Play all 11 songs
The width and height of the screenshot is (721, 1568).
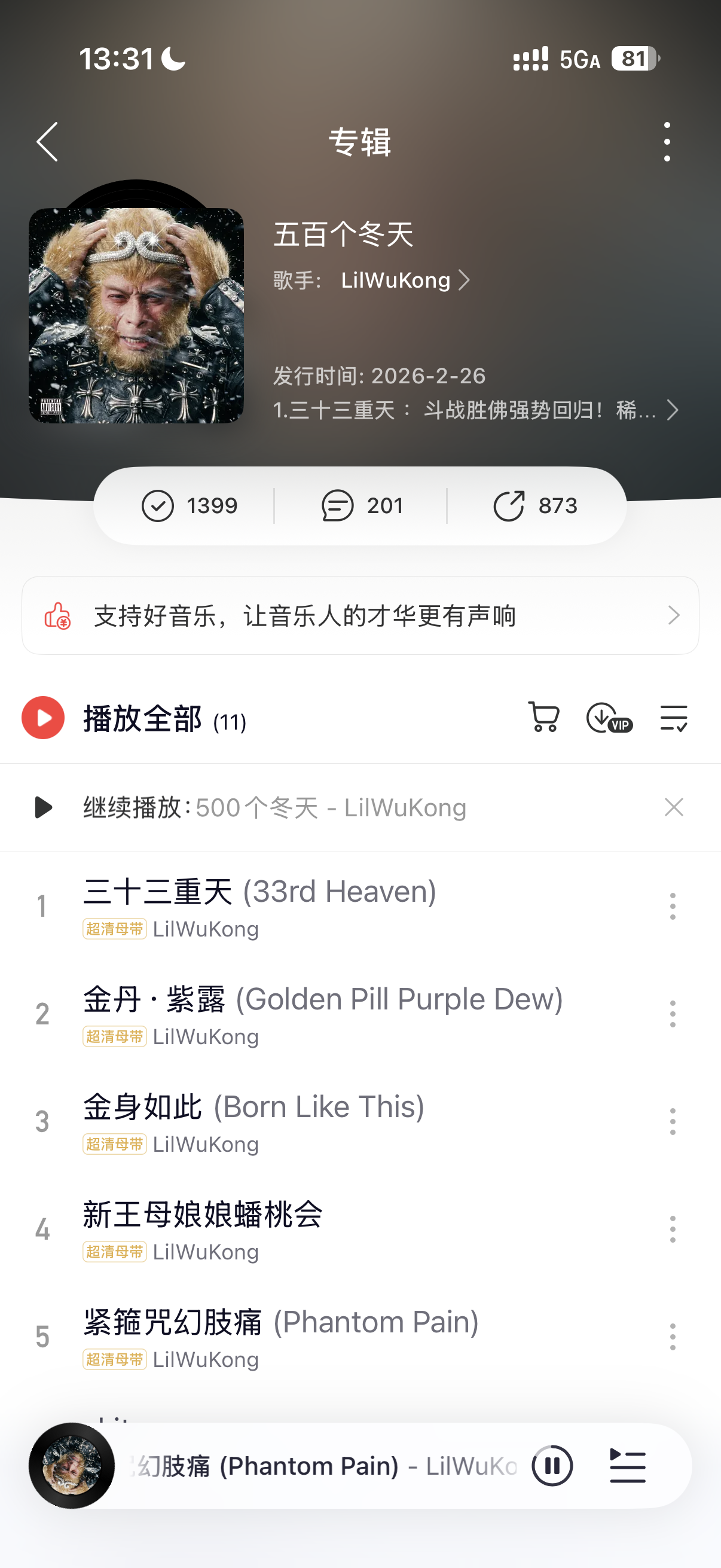[44, 718]
